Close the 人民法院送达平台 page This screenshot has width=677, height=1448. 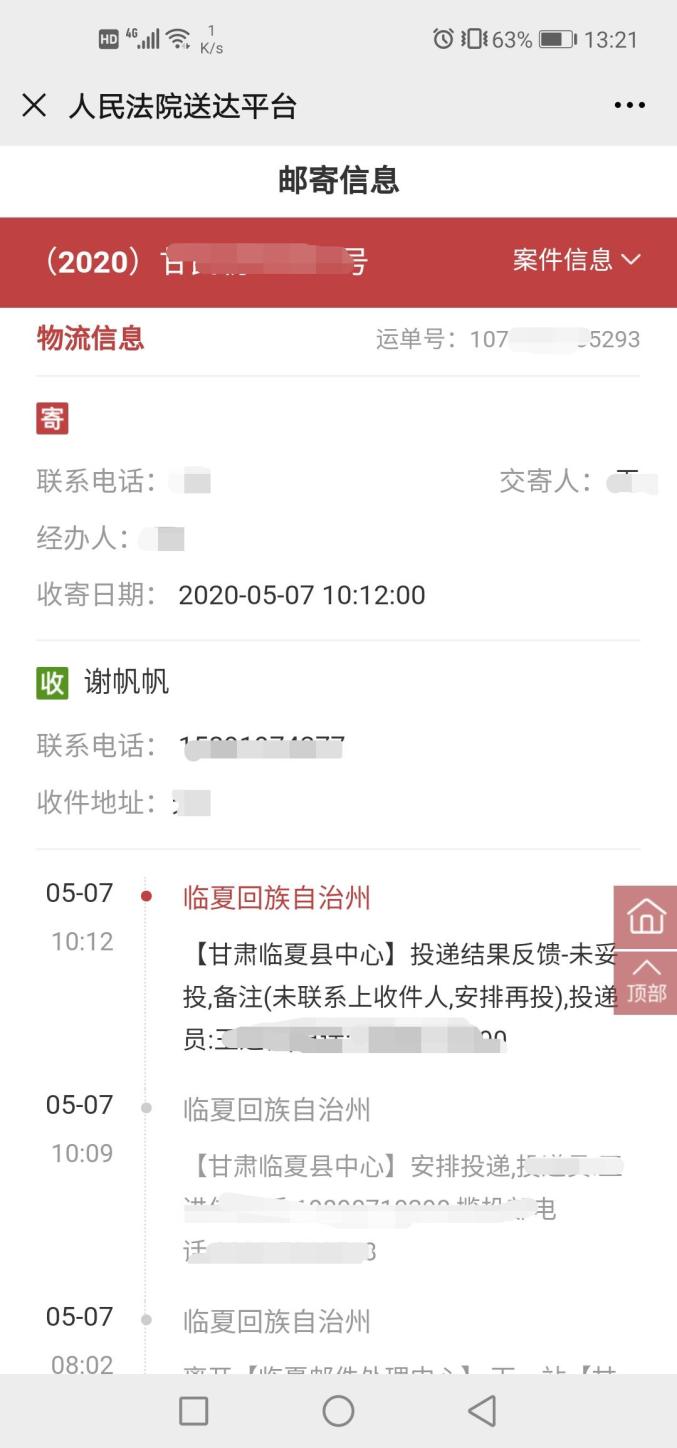34,105
